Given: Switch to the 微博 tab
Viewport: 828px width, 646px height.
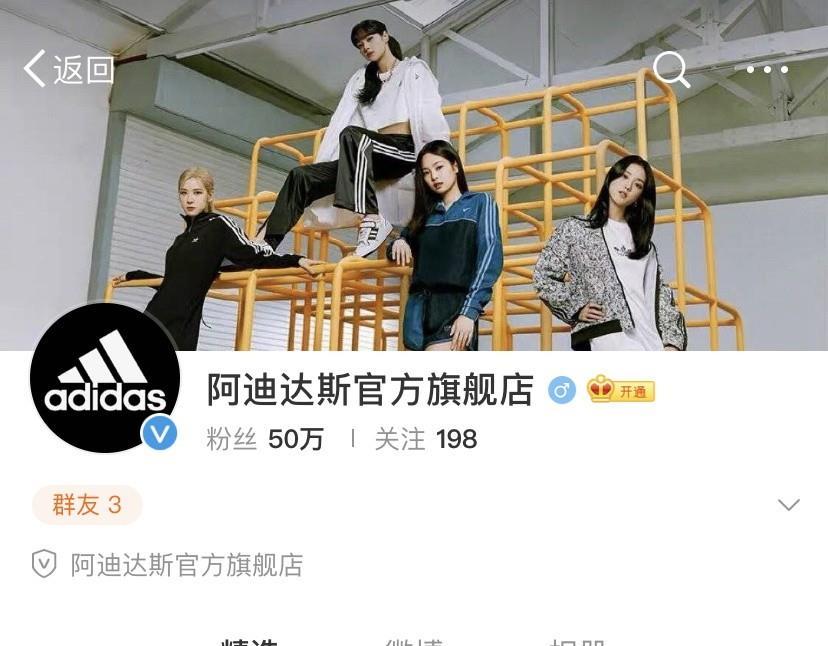Looking at the screenshot, I should 413,641.
